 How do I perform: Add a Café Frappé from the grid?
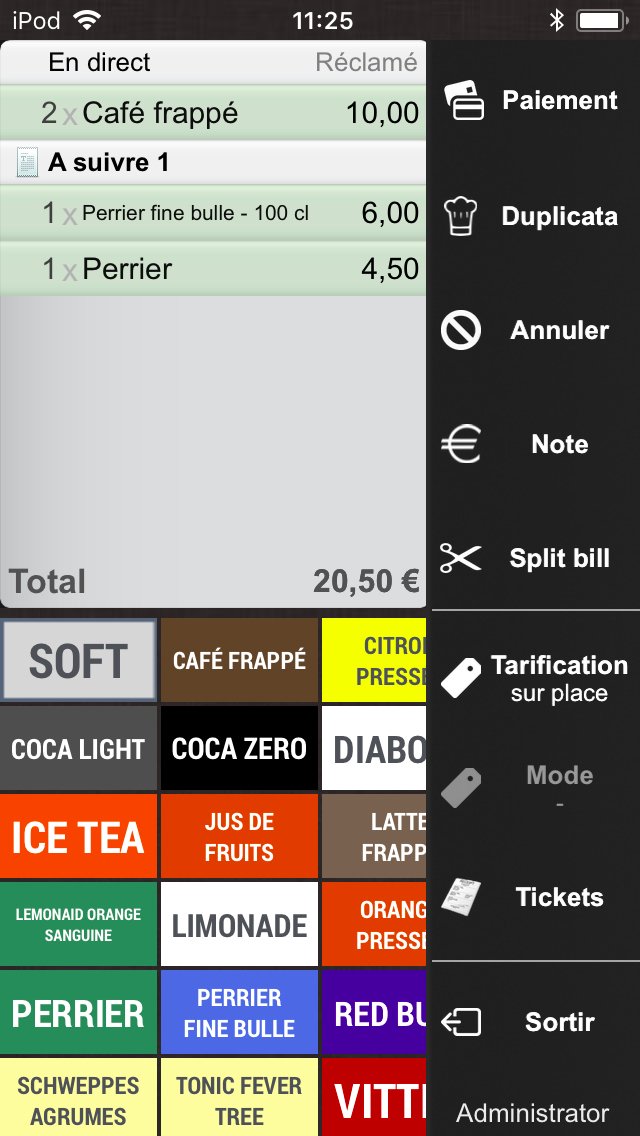pos(239,660)
